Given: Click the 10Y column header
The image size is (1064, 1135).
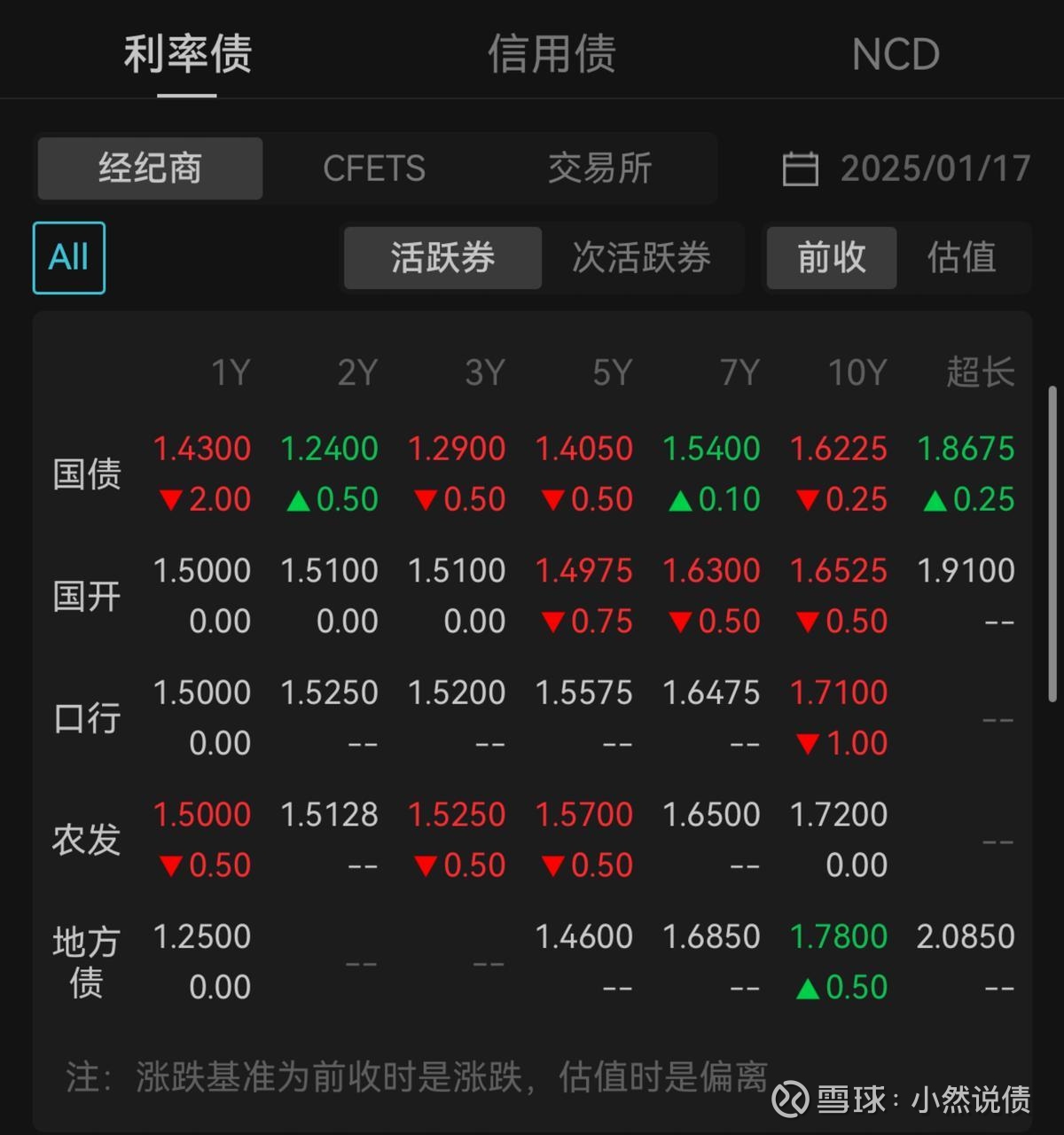Looking at the screenshot, I should (x=855, y=373).
